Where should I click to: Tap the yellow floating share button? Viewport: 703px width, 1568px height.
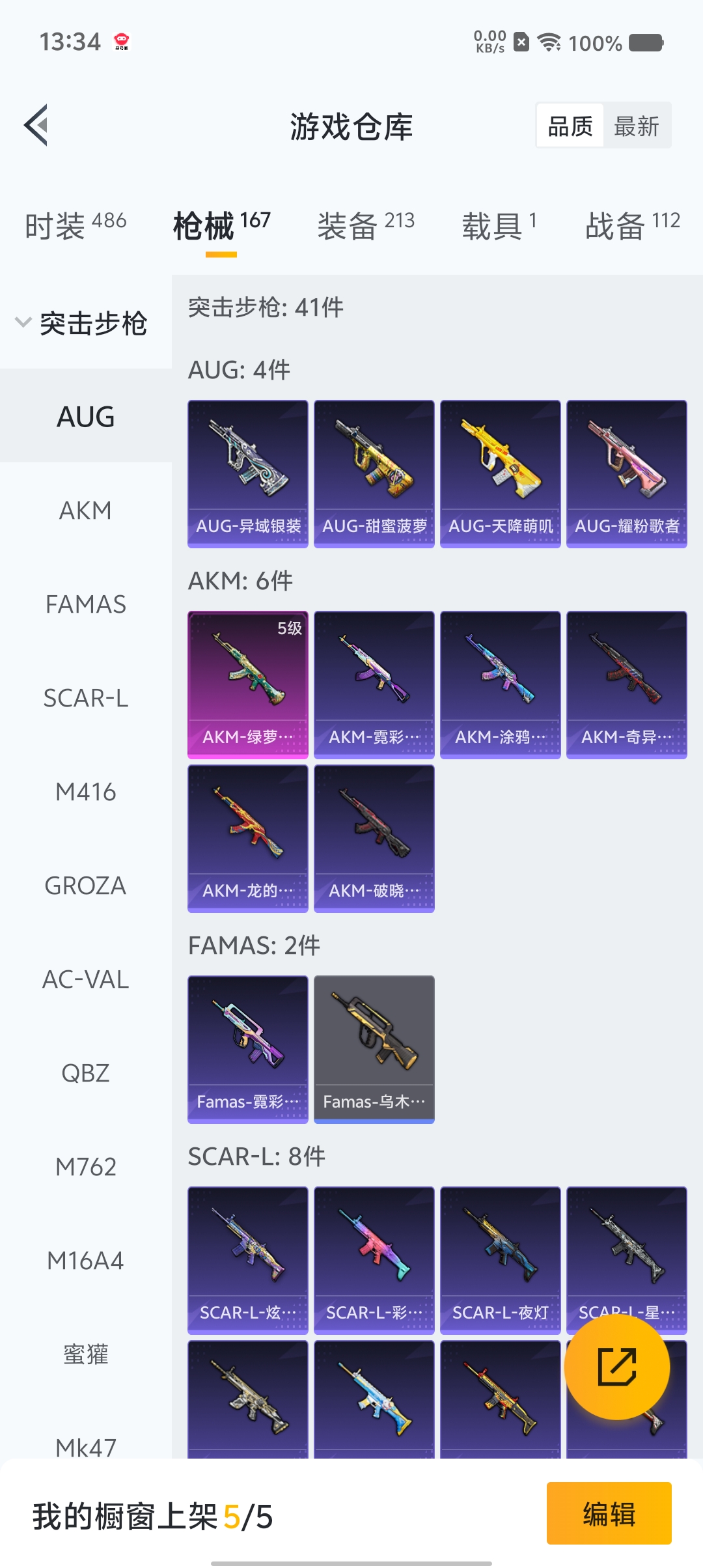[616, 1367]
